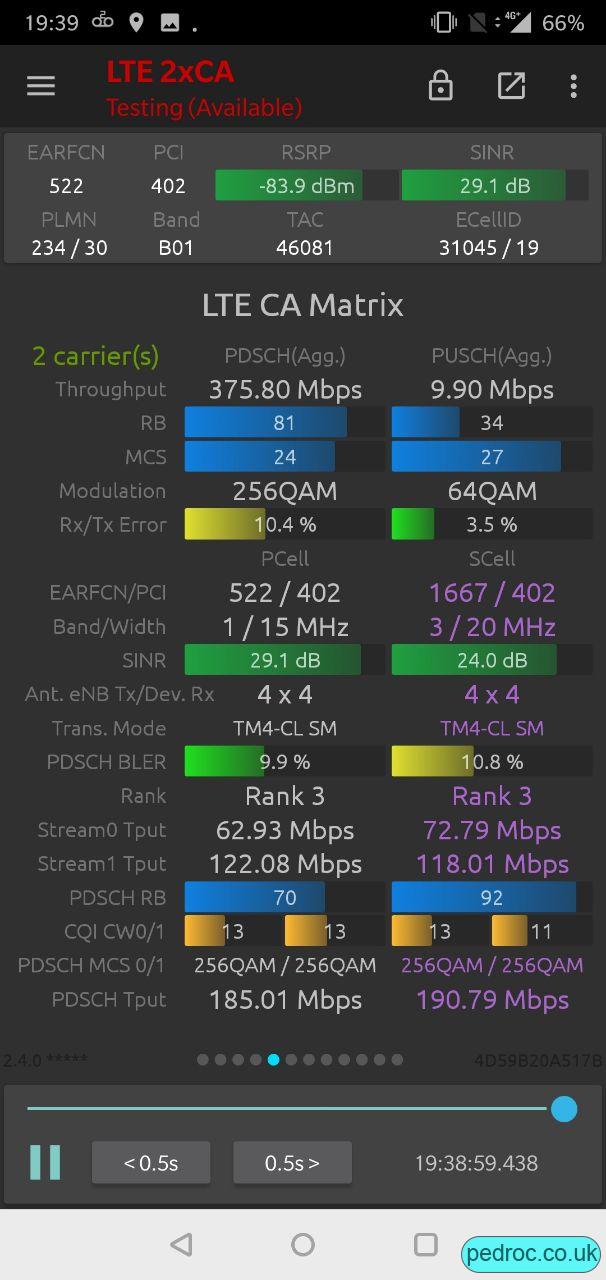Pause the log playback
The width and height of the screenshot is (606, 1280).
(45, 1162)
